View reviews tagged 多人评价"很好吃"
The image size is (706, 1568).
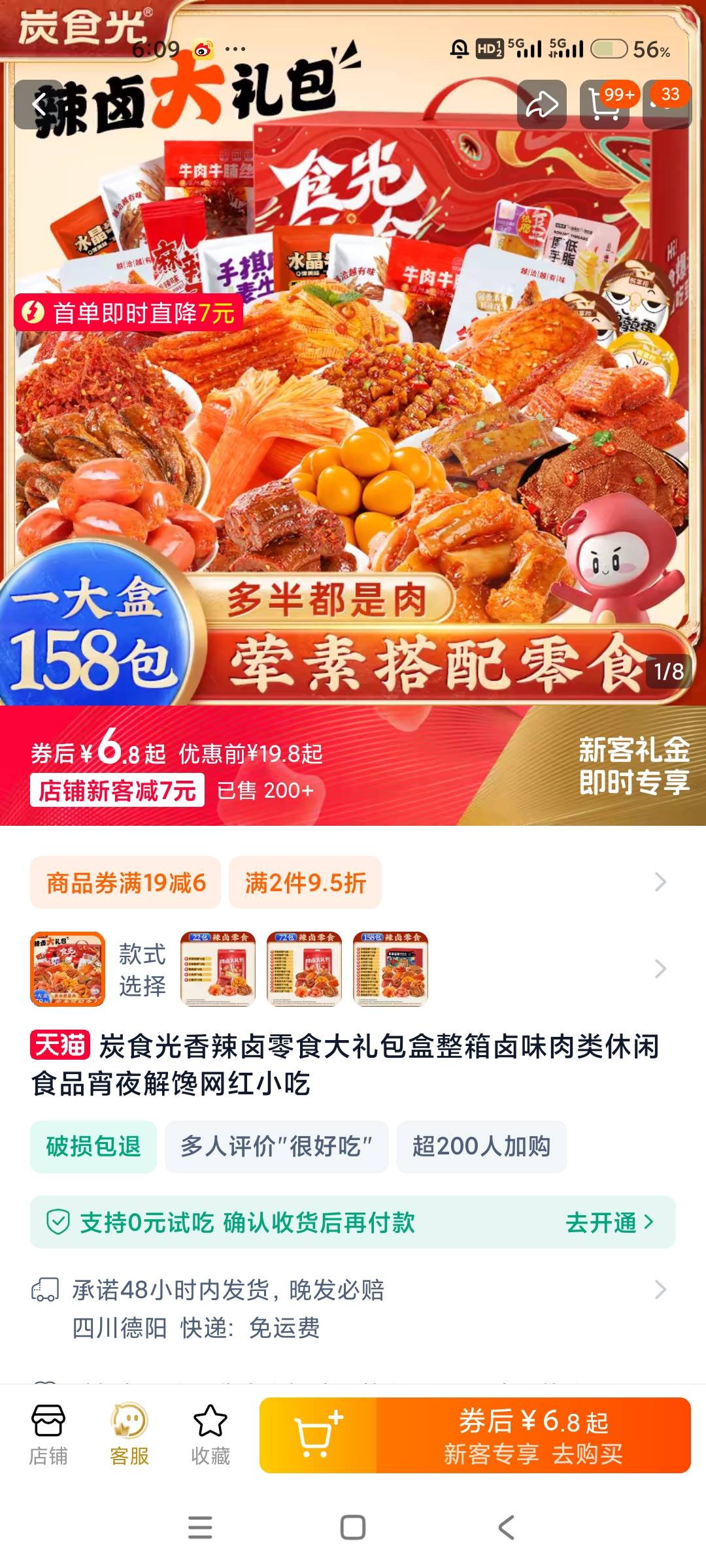(277, 1147)
